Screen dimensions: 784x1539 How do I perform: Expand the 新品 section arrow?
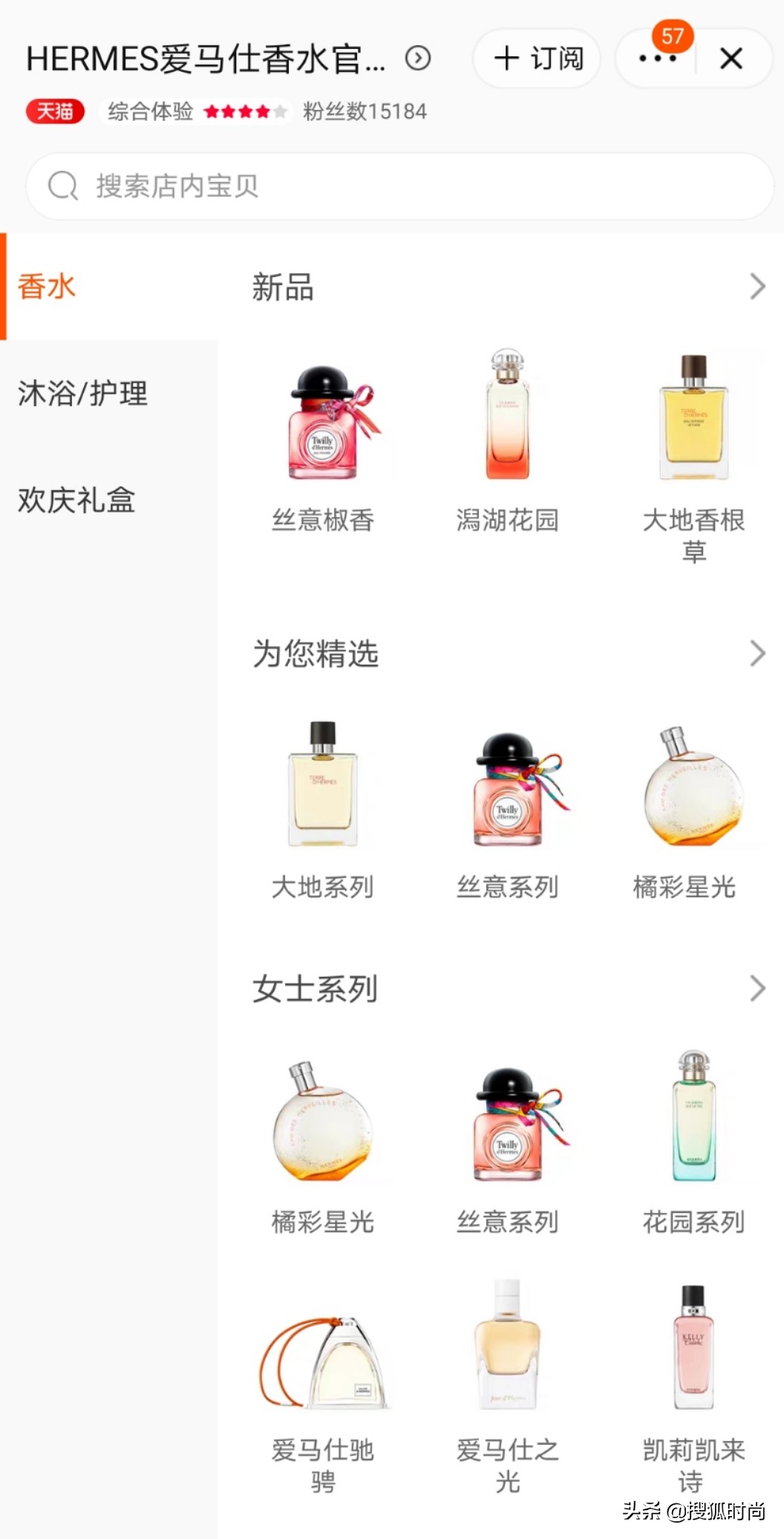[757, 284]
